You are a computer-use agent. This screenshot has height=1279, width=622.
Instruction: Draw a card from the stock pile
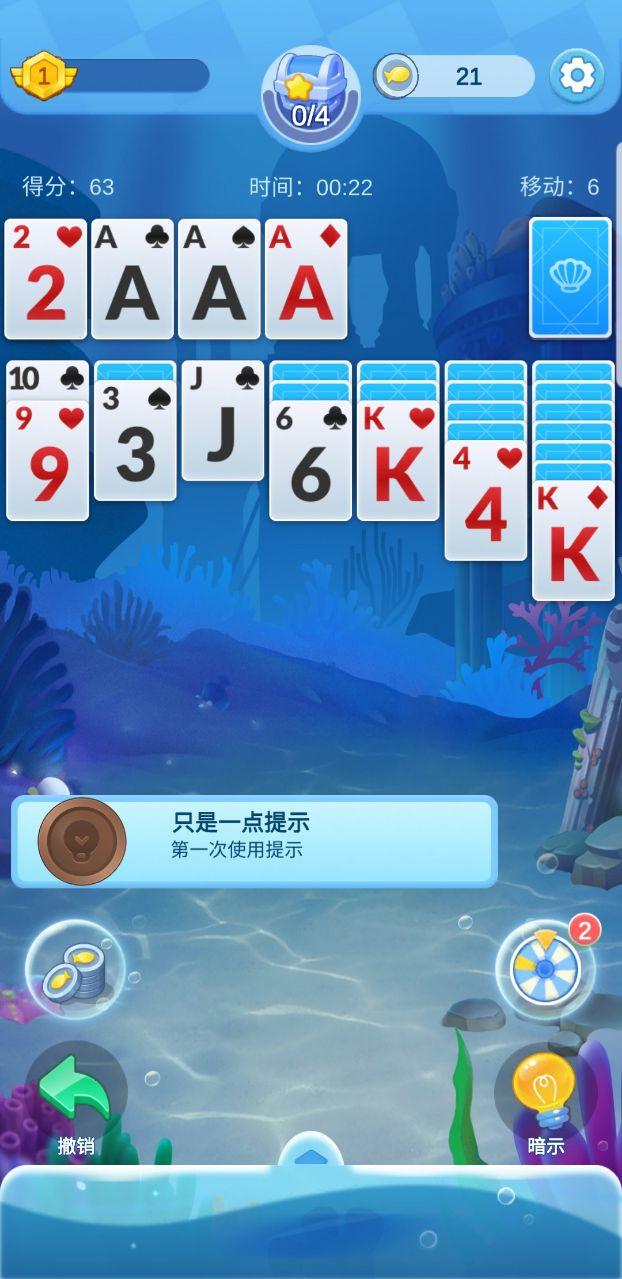[x=570, y=277]
